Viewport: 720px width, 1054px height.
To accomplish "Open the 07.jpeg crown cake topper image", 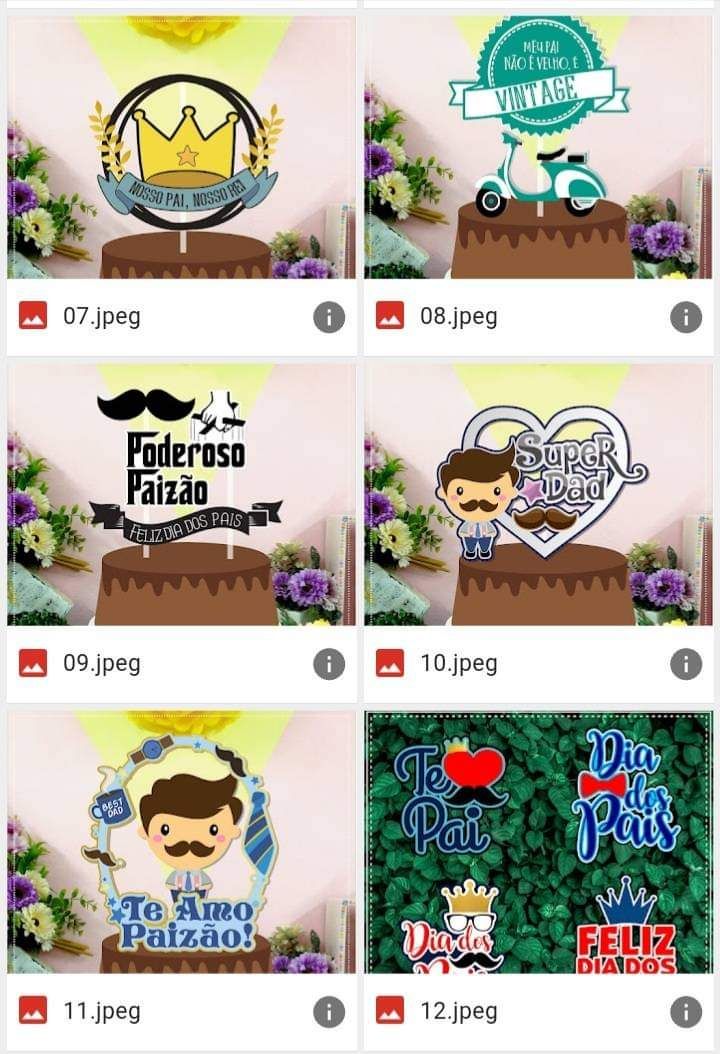I will coord(182,148).
